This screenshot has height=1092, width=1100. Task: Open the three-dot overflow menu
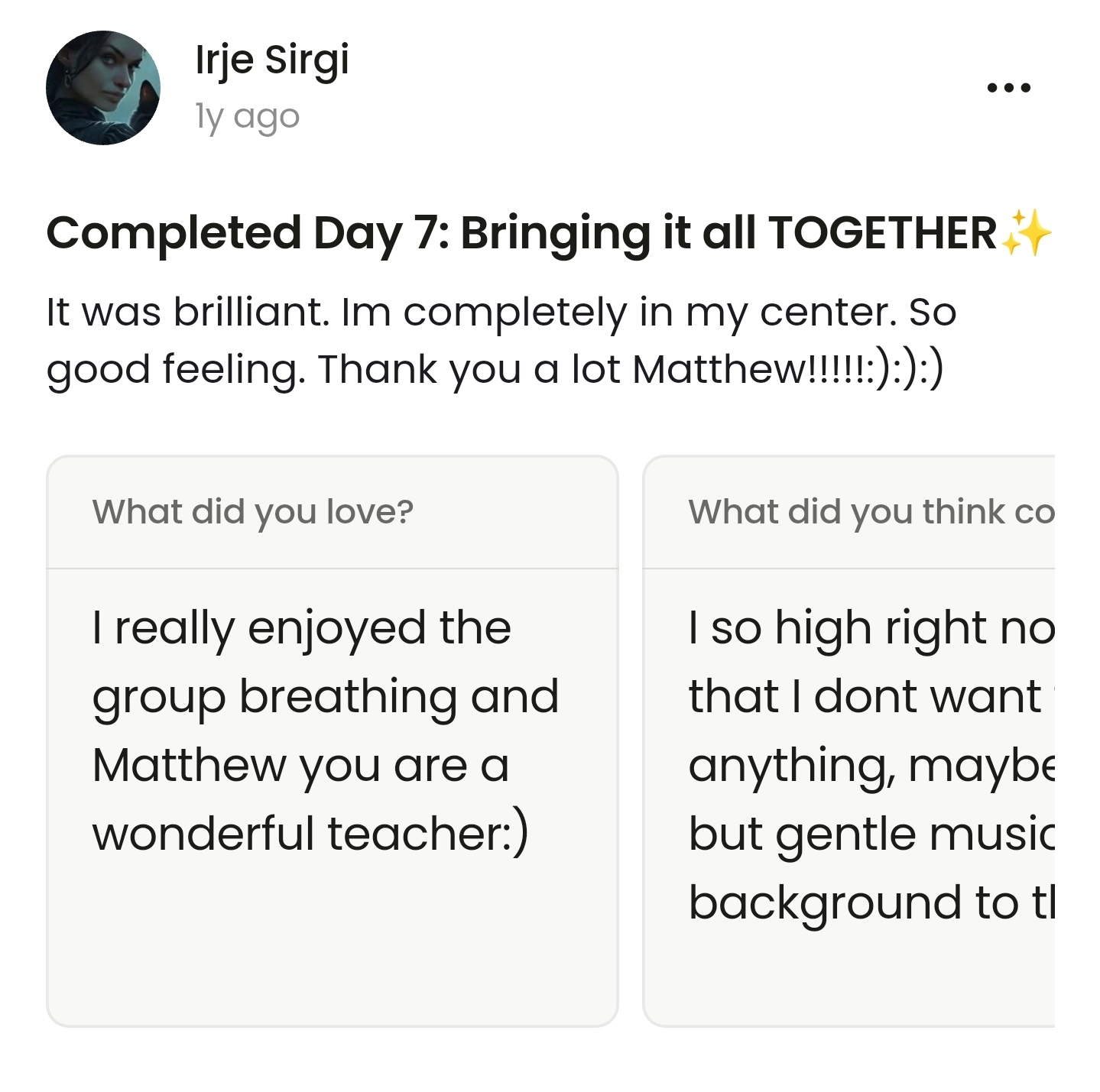[x=1008, y=88]
